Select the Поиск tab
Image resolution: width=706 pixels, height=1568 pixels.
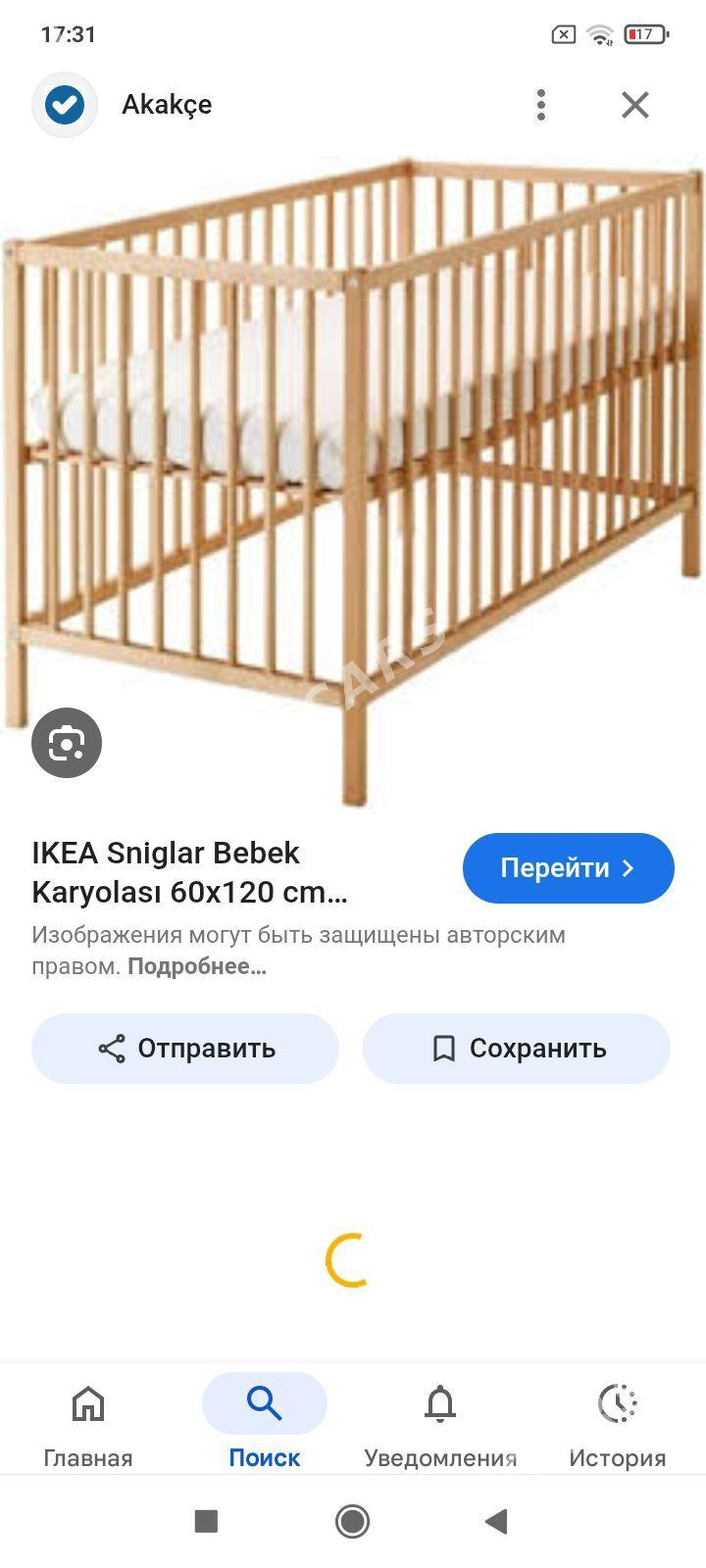click(x=265, y=1424)
